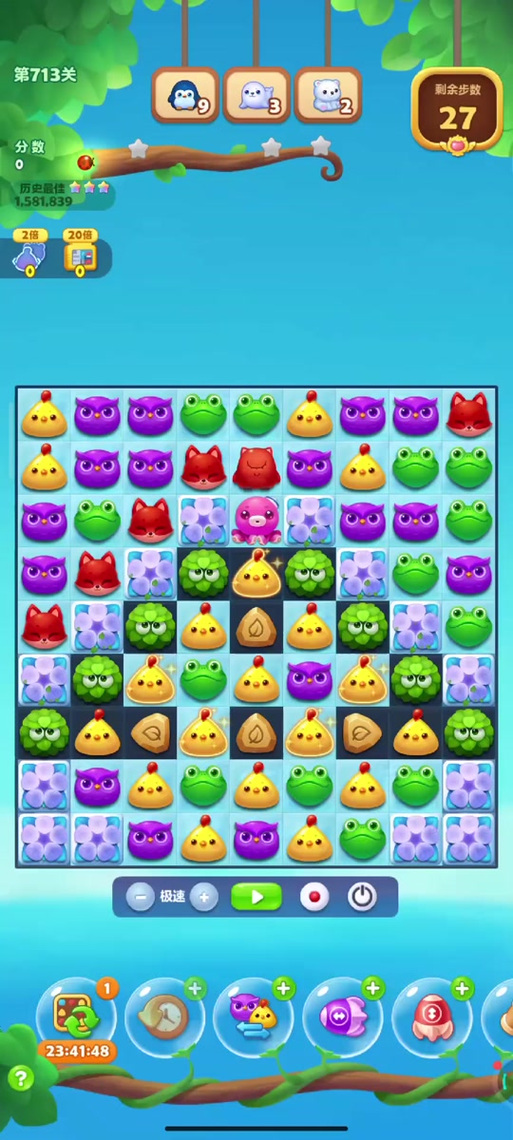The height and width of the screenshot is (1140, 513).
Task: Select the owl-chick swap booster
Action: pos(254,1016)
